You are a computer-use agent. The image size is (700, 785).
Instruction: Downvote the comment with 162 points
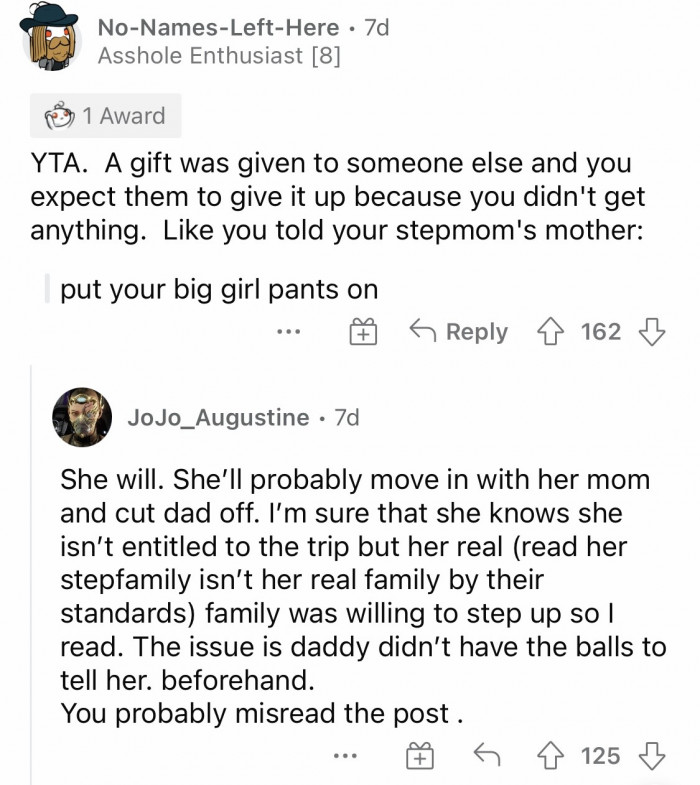[650, 332]
